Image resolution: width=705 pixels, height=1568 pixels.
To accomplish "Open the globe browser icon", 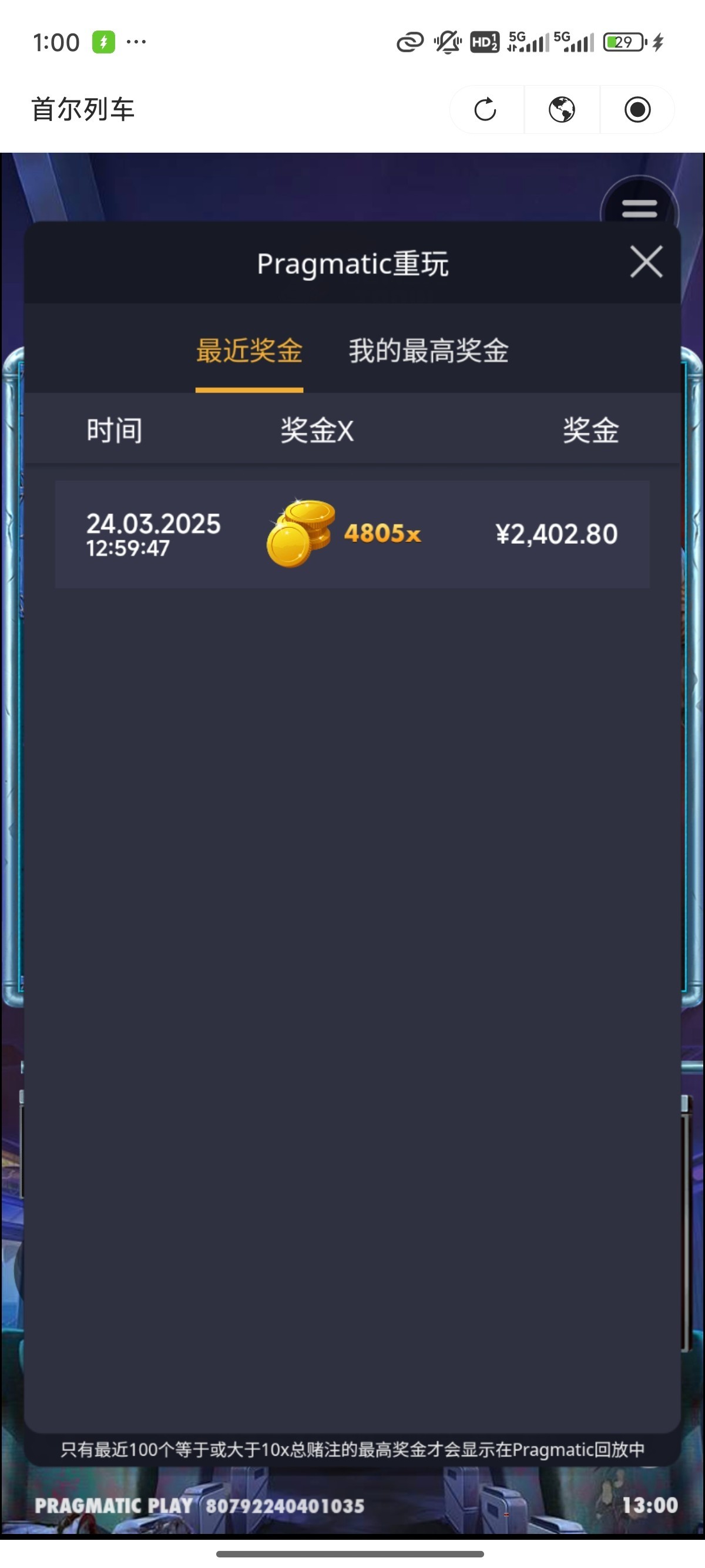I will 561,110.
